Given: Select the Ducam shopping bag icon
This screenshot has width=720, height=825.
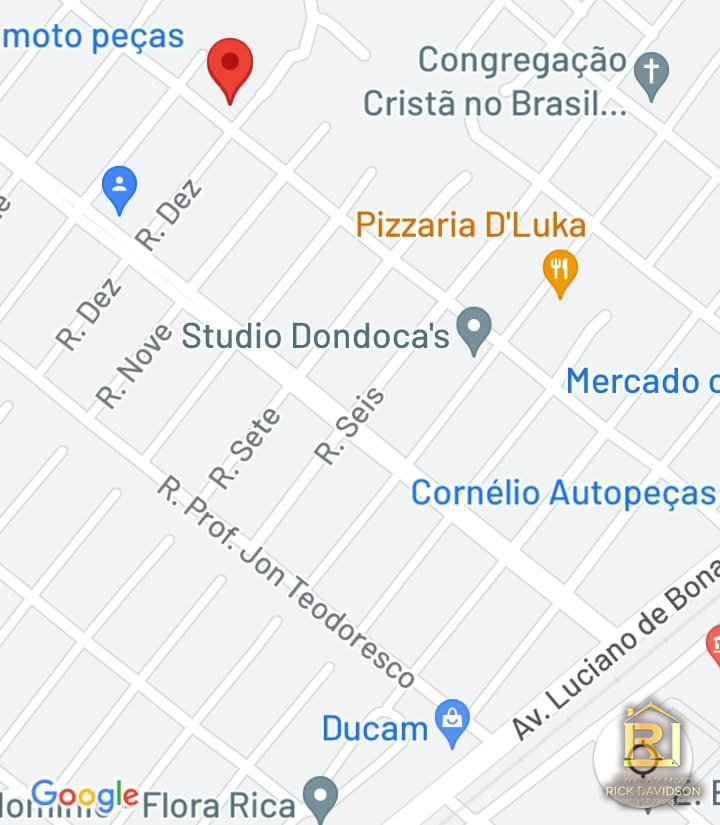Looking at the screenshot, I should click(452, 719).
